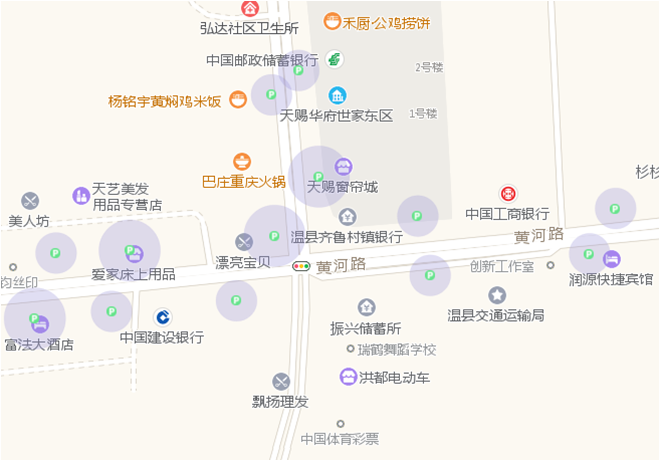This screenshot has height=461, width=660.
Task: Tap the 中国邮政储蓄银行 marker
Action: 336,62
